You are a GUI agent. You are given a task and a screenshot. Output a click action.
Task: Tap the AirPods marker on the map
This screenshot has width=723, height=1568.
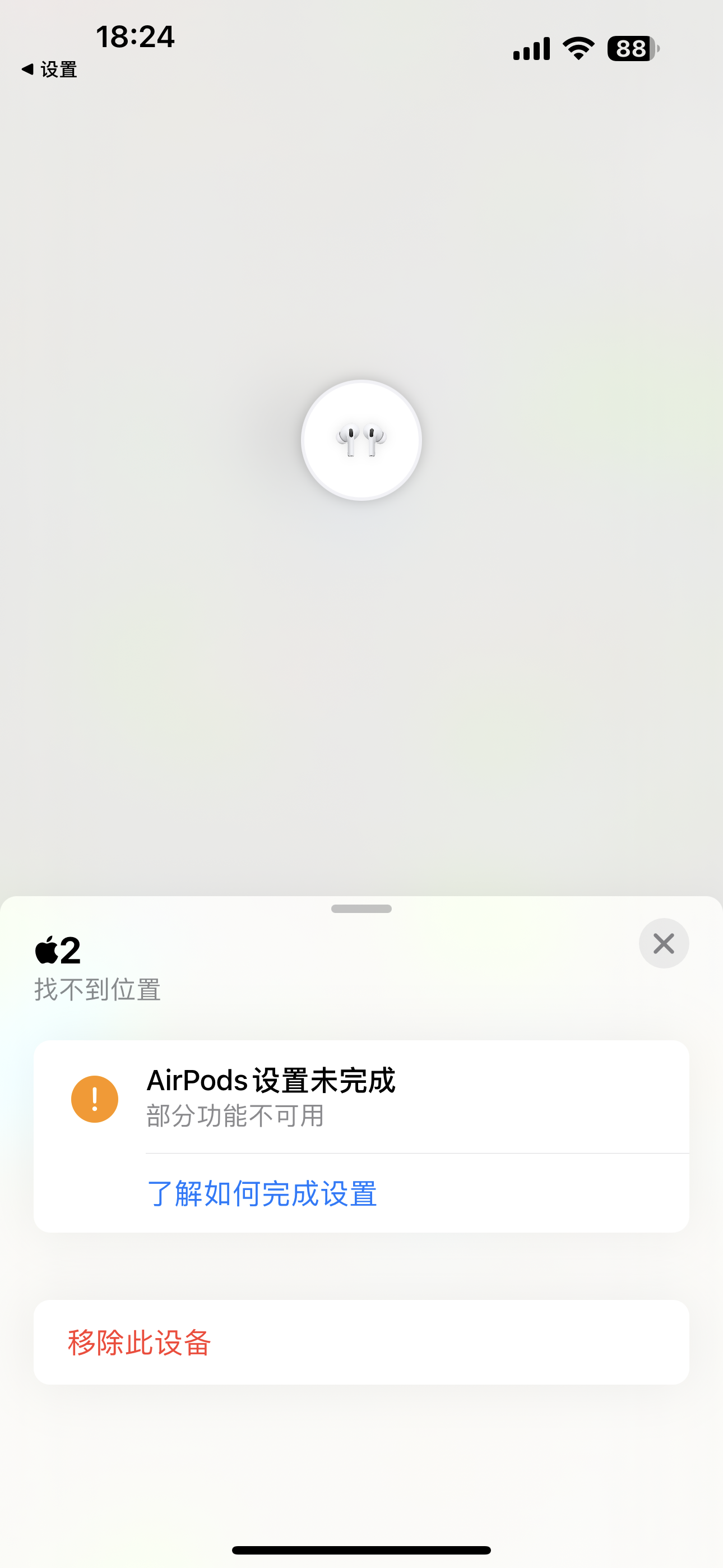click(361, 440)
